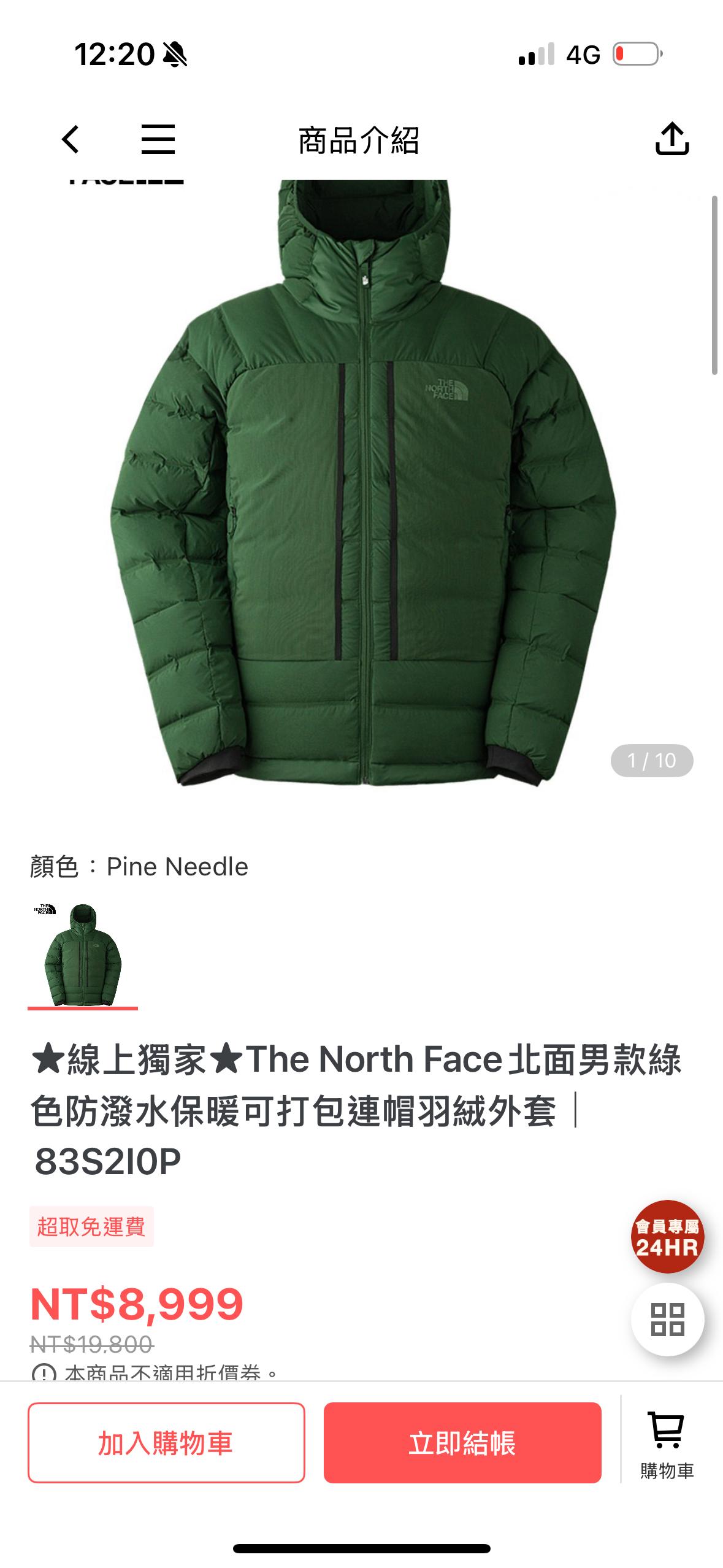This screenshot has height=1568, width=723.
Task: Share this product page
Action: point(672,139)
